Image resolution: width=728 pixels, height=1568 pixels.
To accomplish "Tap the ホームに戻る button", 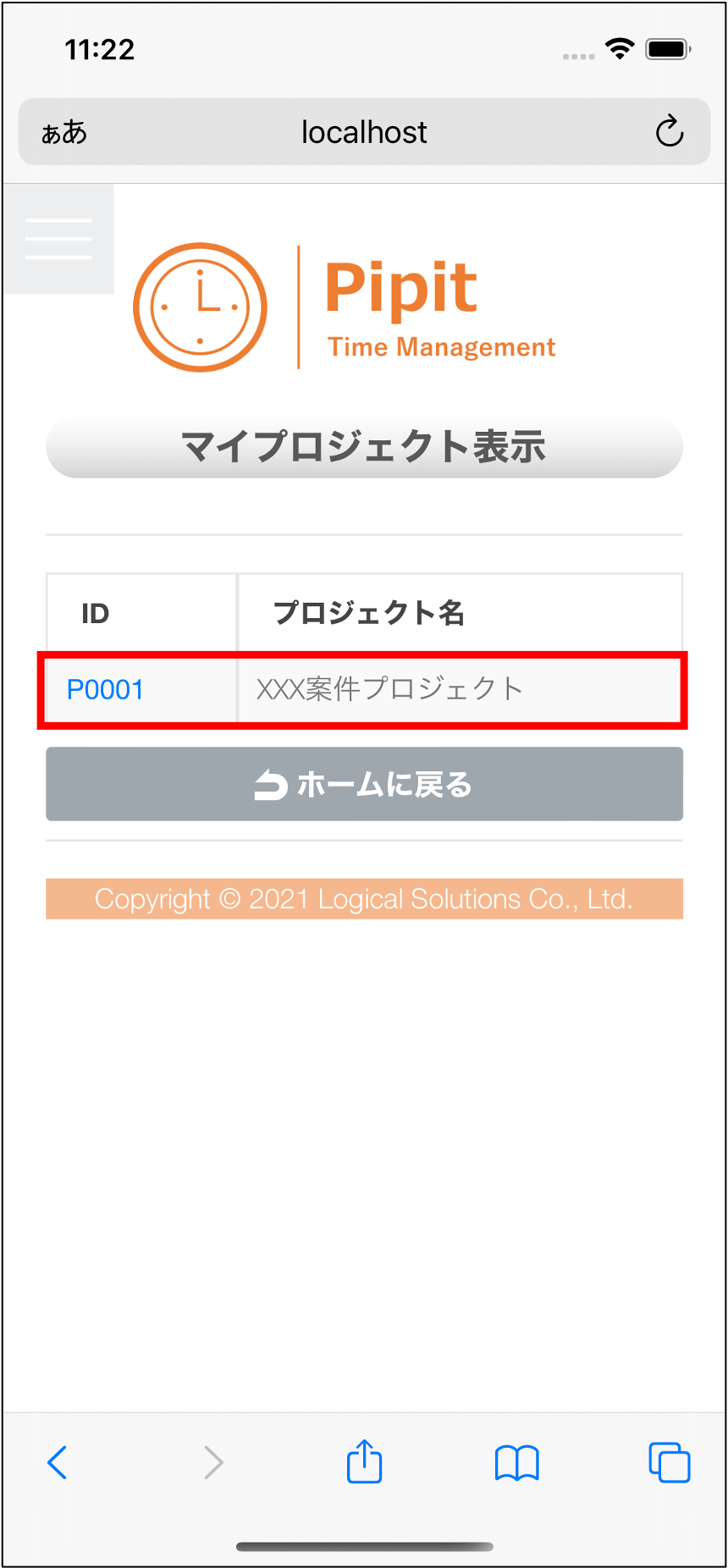I will coord(364,784).
